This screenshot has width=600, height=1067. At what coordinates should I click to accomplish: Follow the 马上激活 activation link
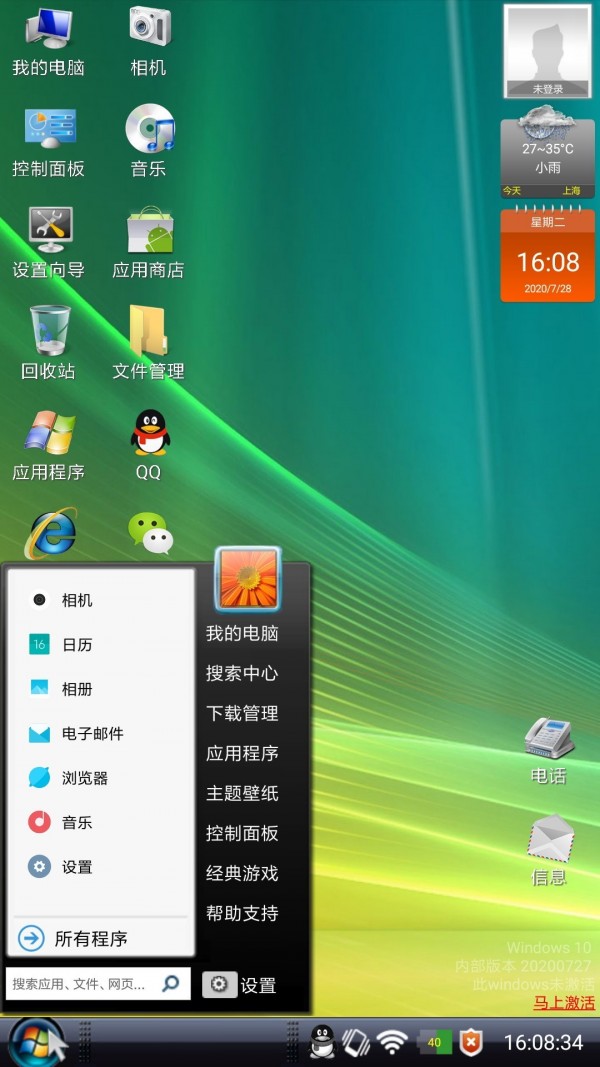coord(563,1002)
